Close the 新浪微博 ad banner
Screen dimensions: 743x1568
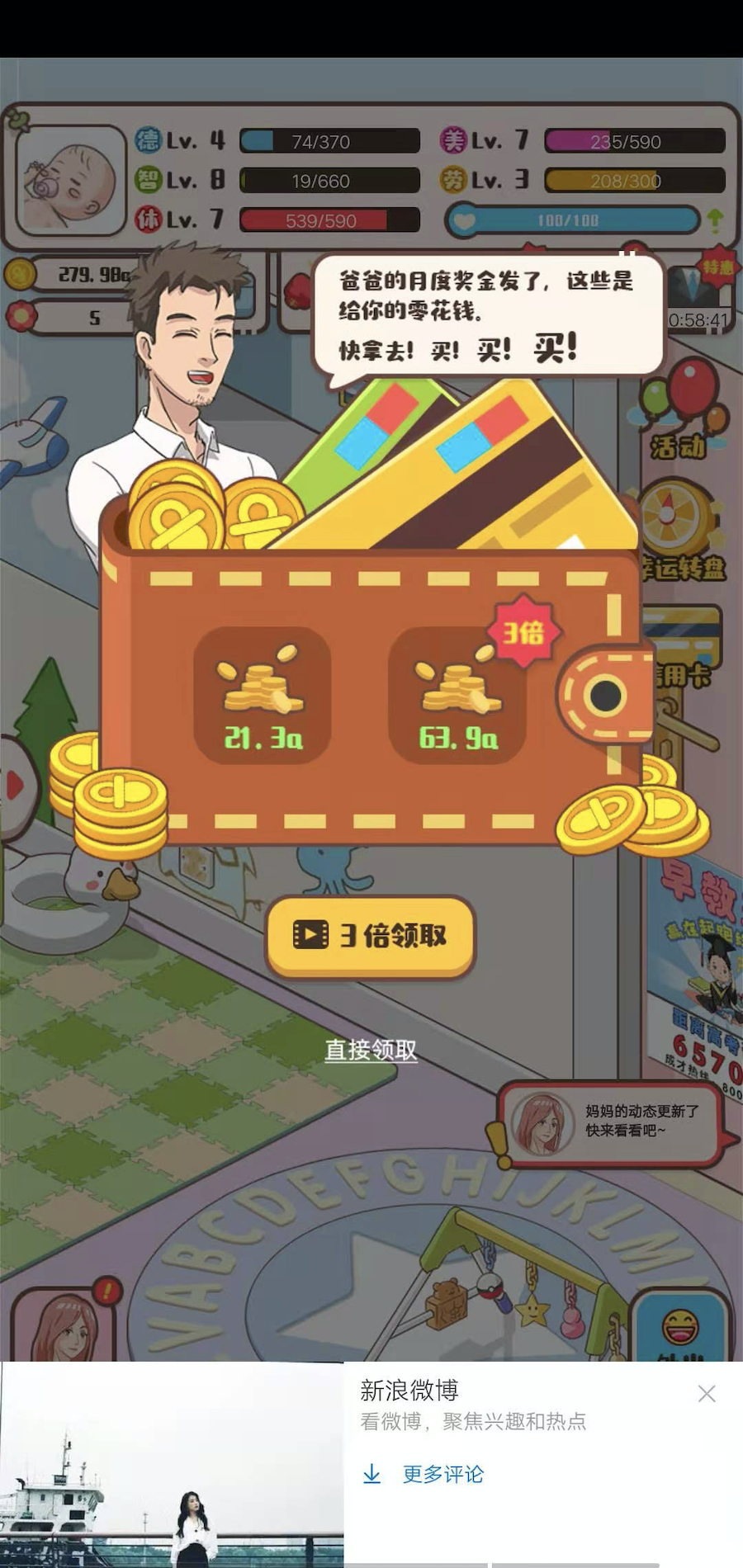point(707,1394)
